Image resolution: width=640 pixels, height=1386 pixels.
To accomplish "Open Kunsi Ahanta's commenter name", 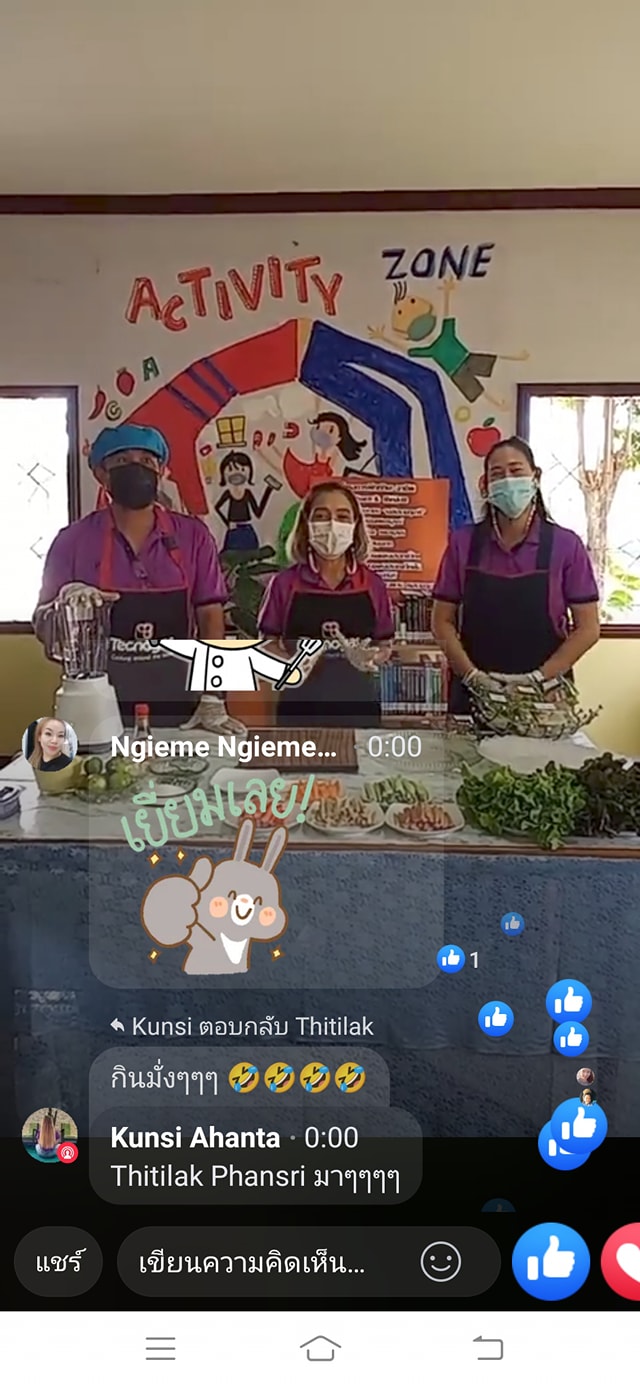I will coord(195,1137).
